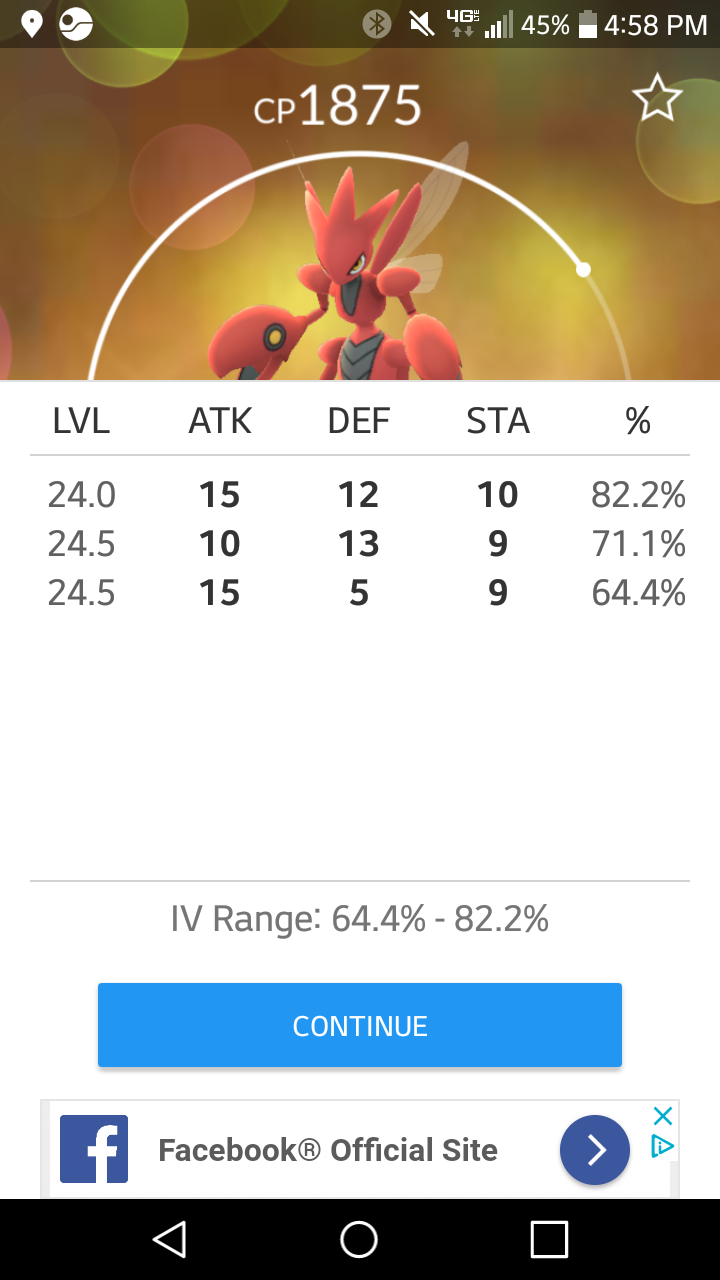720x1280 pixels.
Task: Close the Facebook ad with X
Action: pos(662,1116)
